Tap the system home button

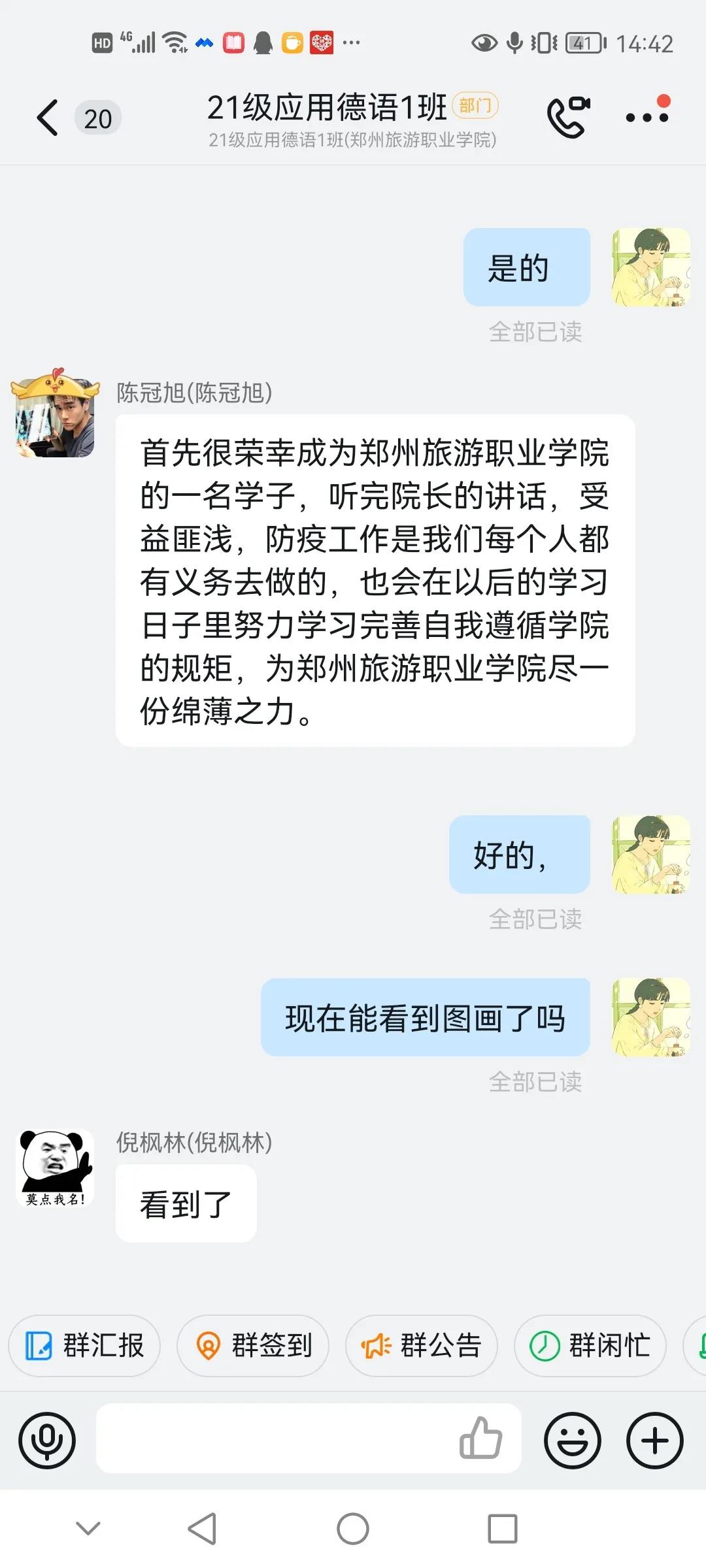(x=353, y=1529)
